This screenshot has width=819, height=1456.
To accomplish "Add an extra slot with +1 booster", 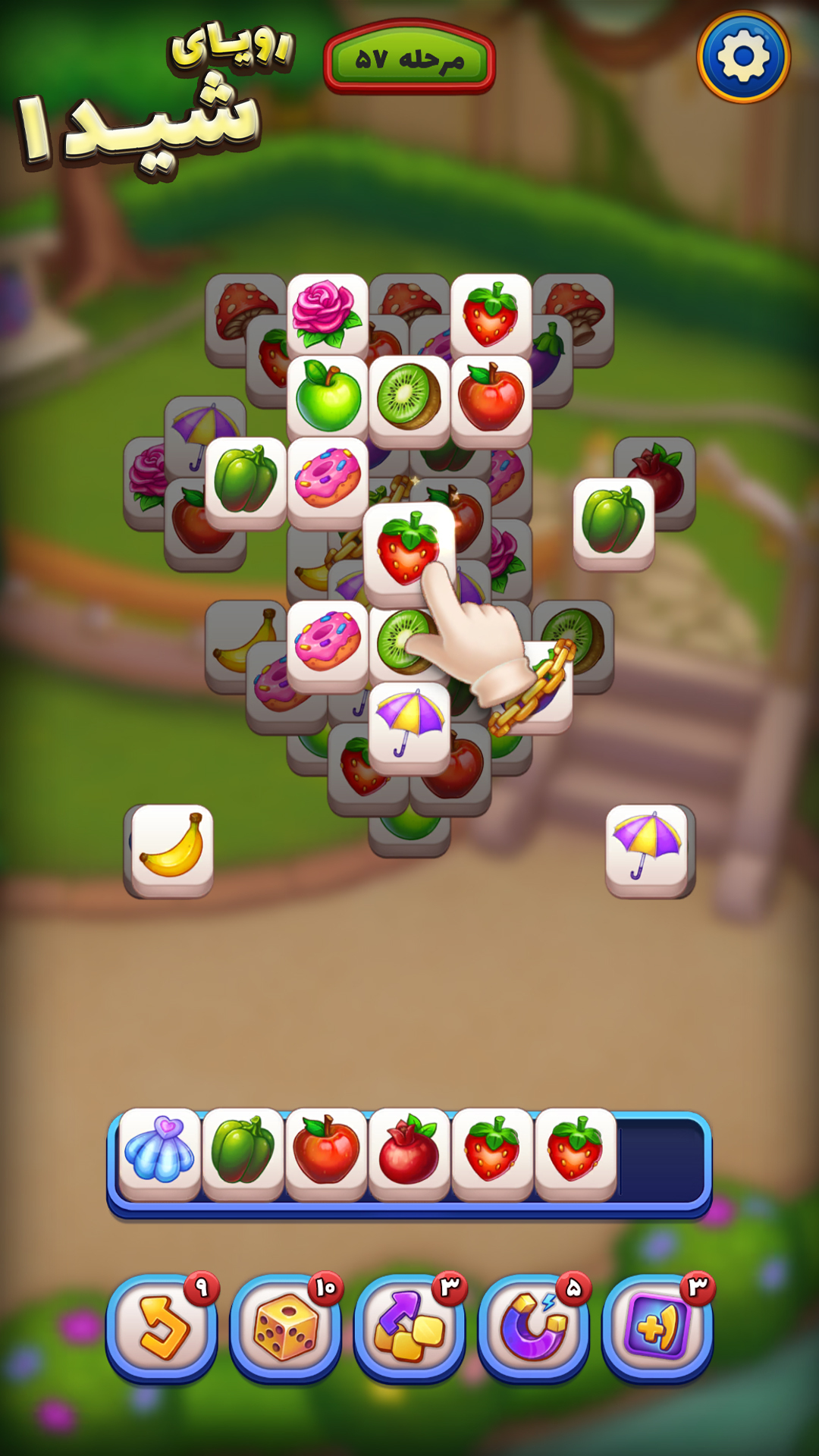I will pyautogui.click(x=657, y=1327).
